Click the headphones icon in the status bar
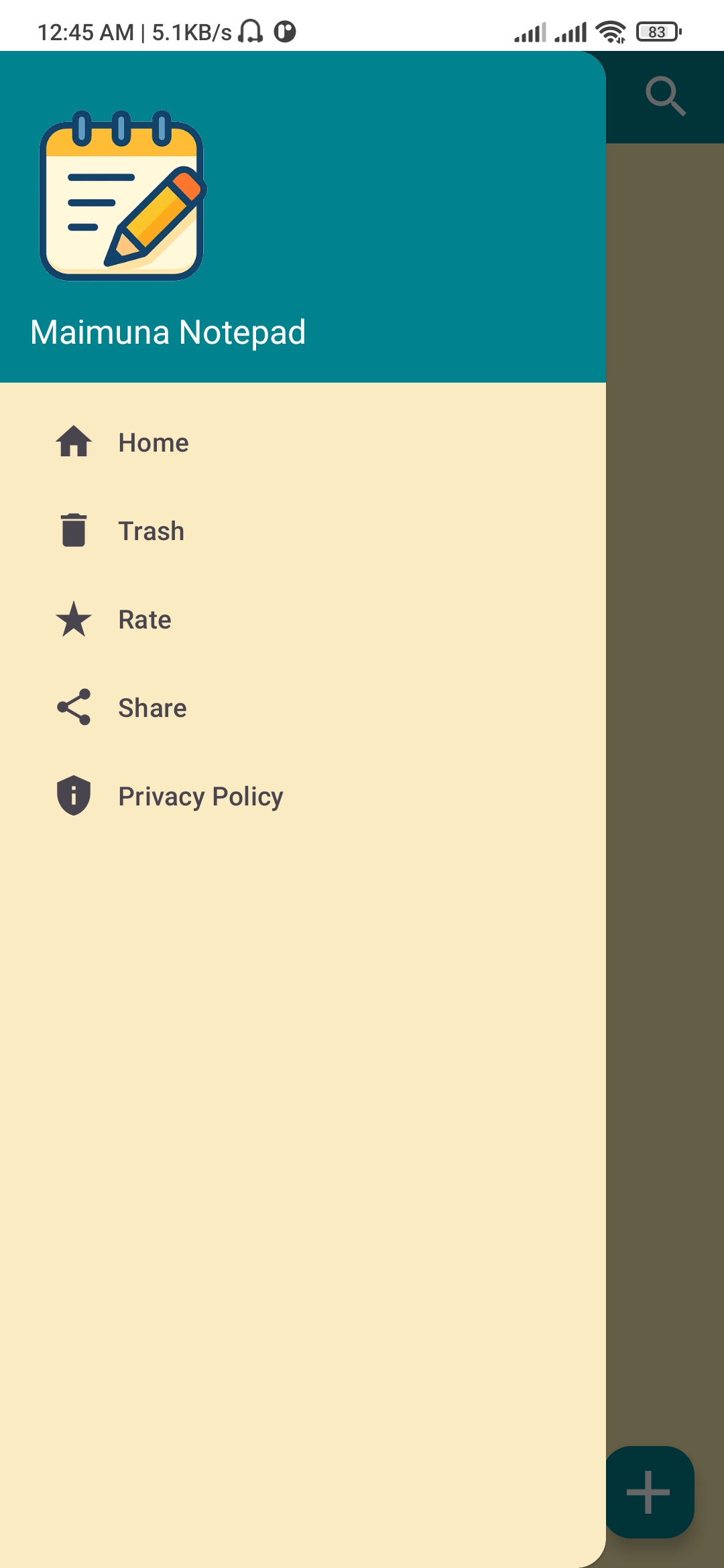This screenshot has width=724, height=1568. 251,30
